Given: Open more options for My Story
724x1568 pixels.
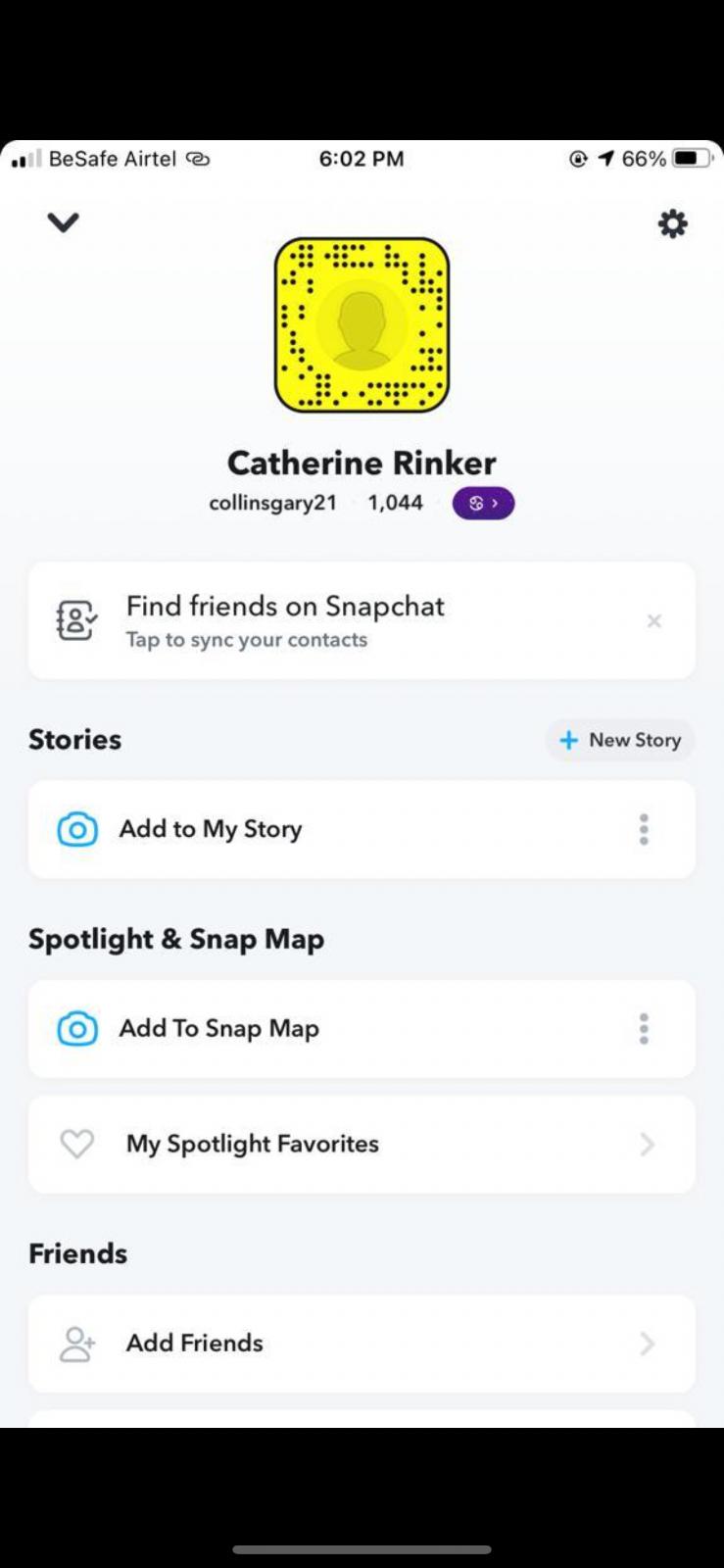Looking at the screenshot, I should [644, 830].
